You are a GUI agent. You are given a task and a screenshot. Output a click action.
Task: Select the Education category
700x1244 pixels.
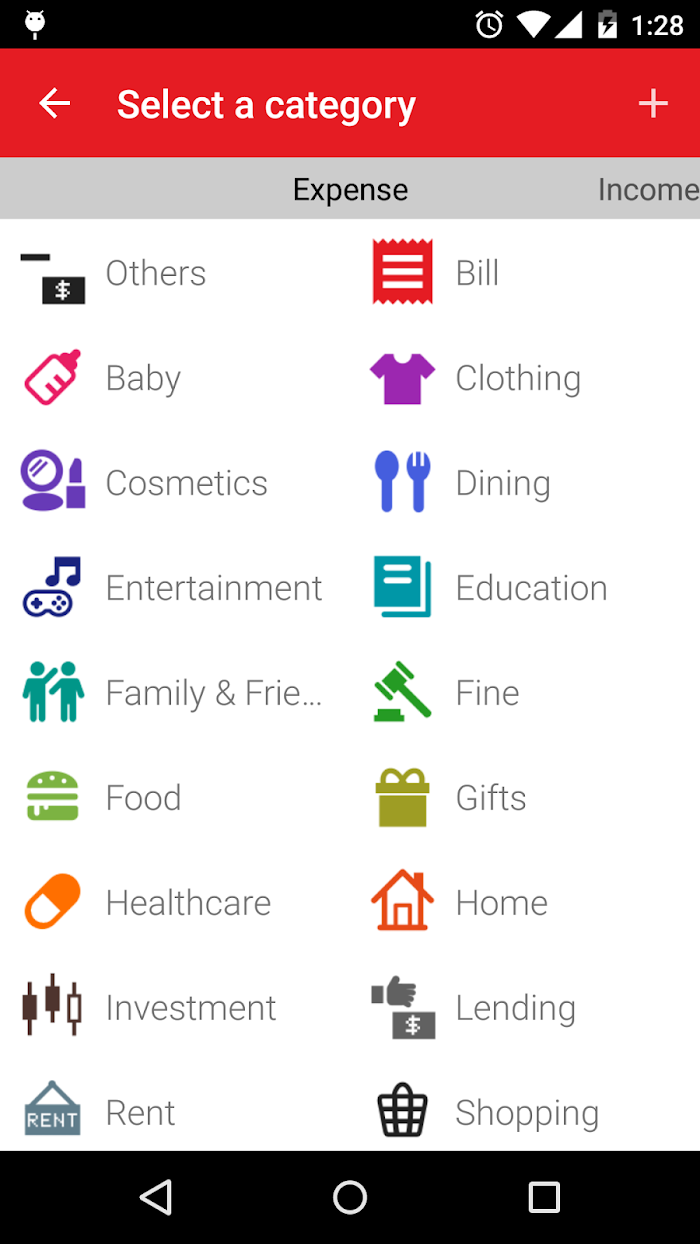(525, 587)
